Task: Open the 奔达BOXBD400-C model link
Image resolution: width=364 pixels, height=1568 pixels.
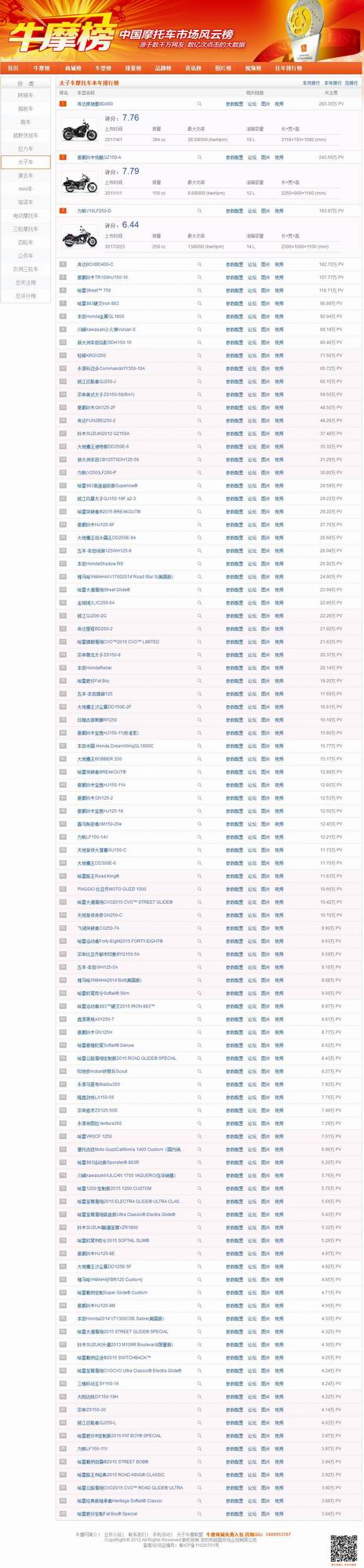Action: tap(95, 264)
